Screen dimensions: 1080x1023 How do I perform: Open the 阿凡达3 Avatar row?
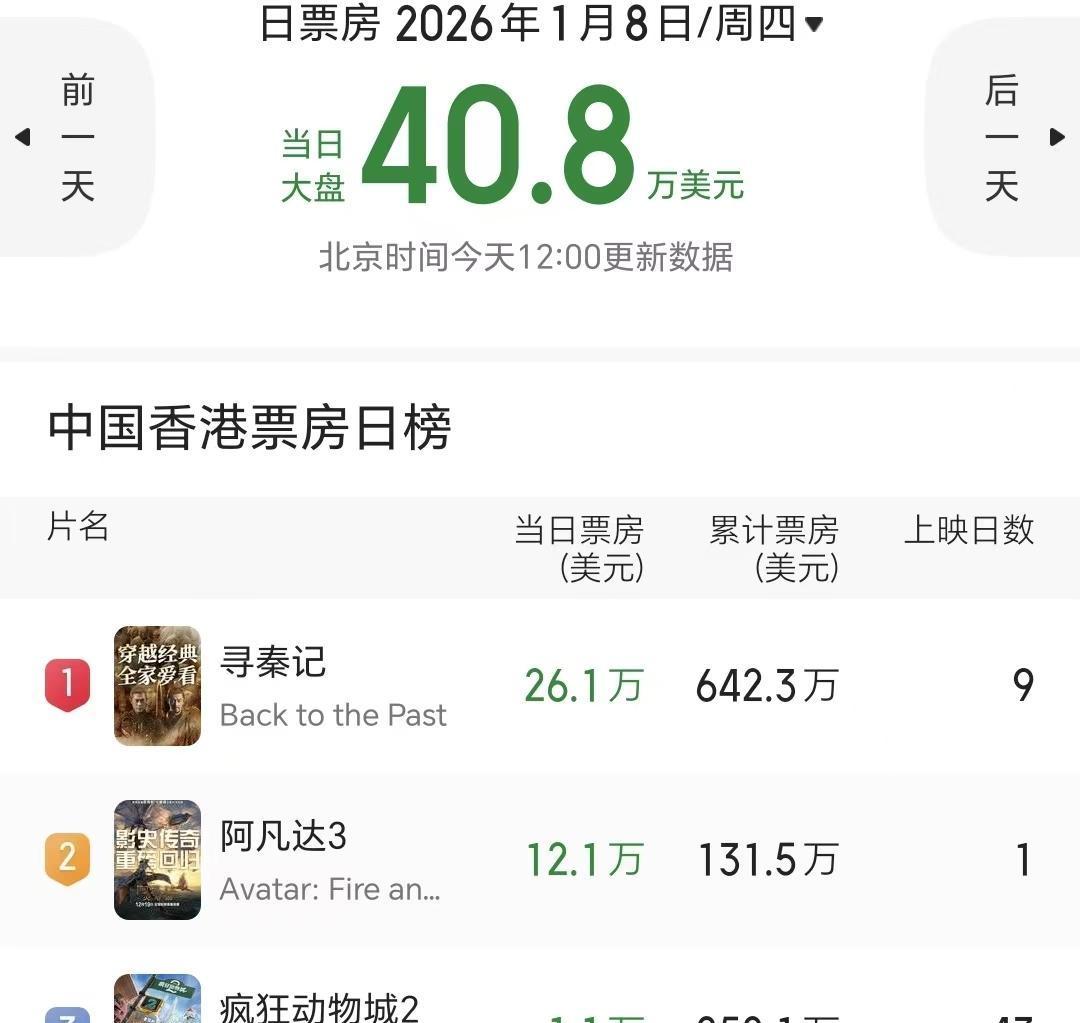tap(330, 859)
